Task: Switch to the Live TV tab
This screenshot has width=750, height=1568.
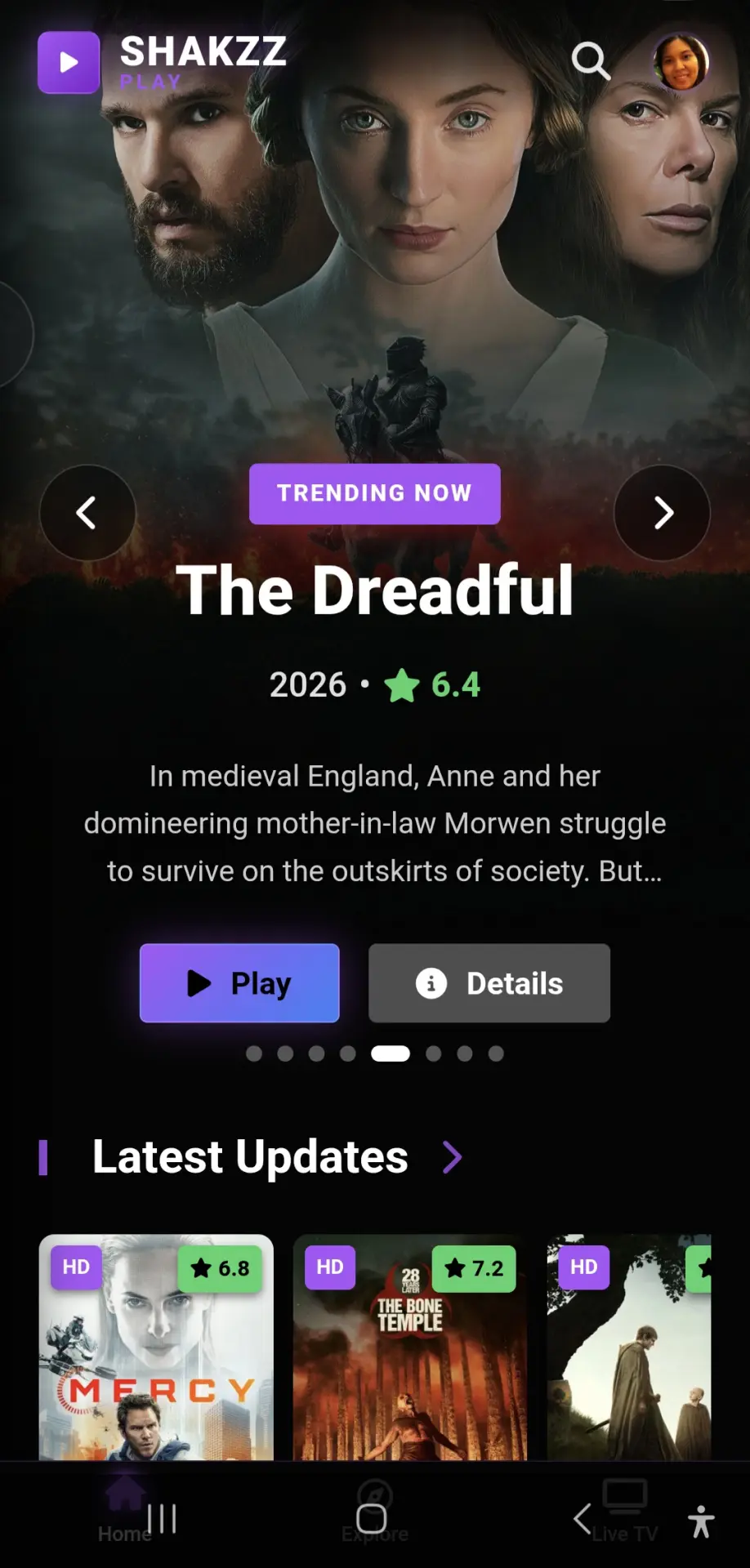Action: click(625, 1512)
